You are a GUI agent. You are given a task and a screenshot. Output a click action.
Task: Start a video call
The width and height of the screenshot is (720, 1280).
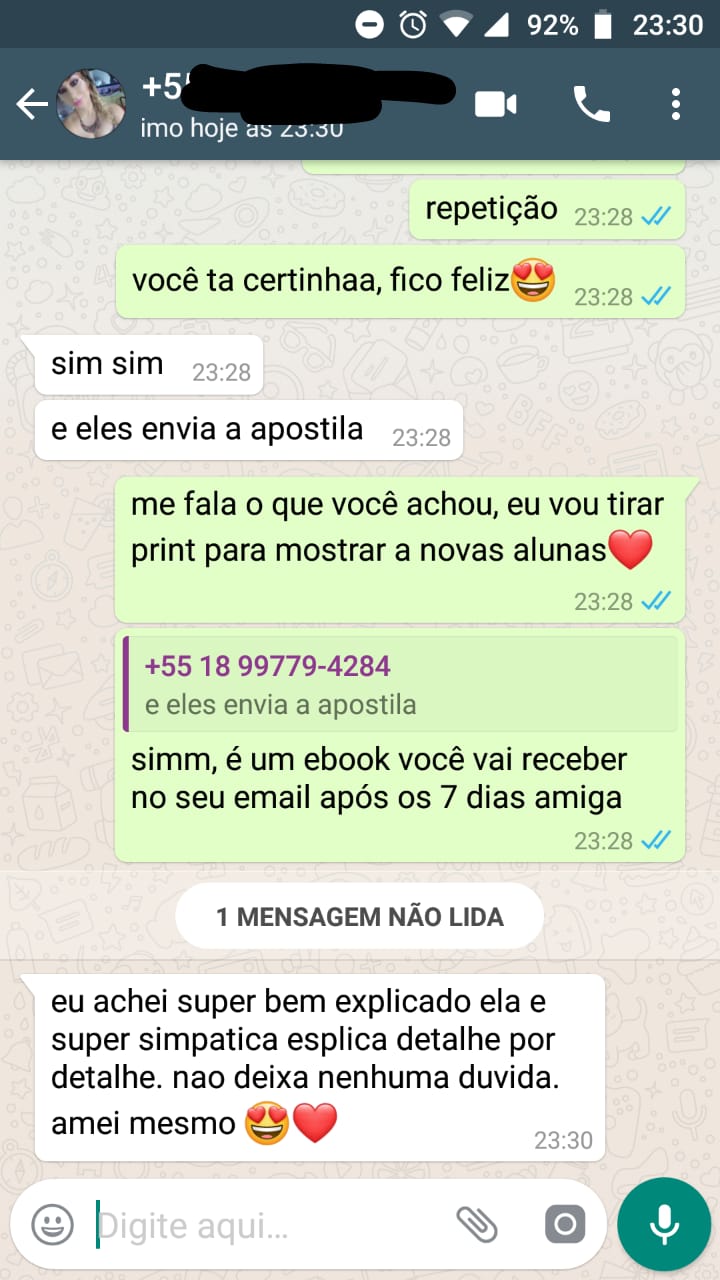pyautogui.click(x=496, y=104)
